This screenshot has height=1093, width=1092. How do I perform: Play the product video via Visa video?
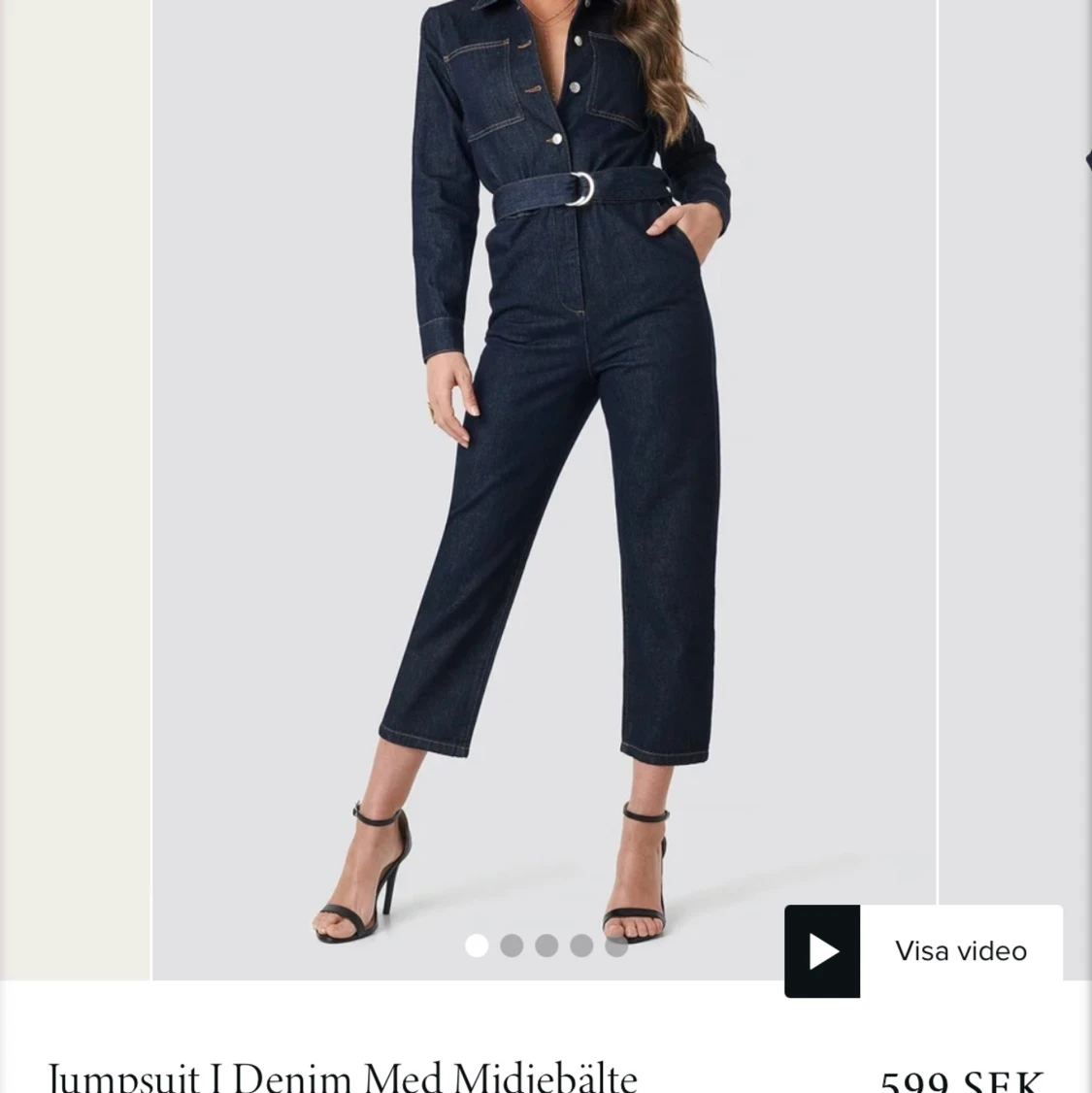(x=922, y=951)
